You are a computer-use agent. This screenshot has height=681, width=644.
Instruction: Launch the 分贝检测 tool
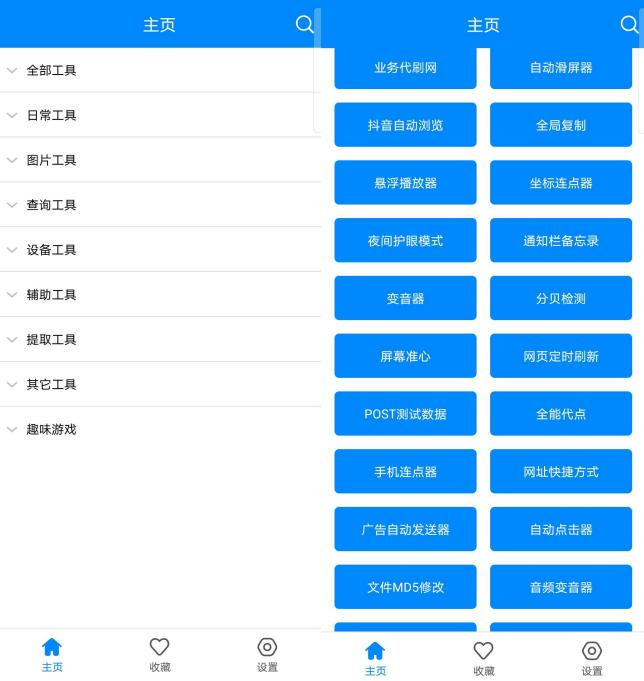pos(561,298)
